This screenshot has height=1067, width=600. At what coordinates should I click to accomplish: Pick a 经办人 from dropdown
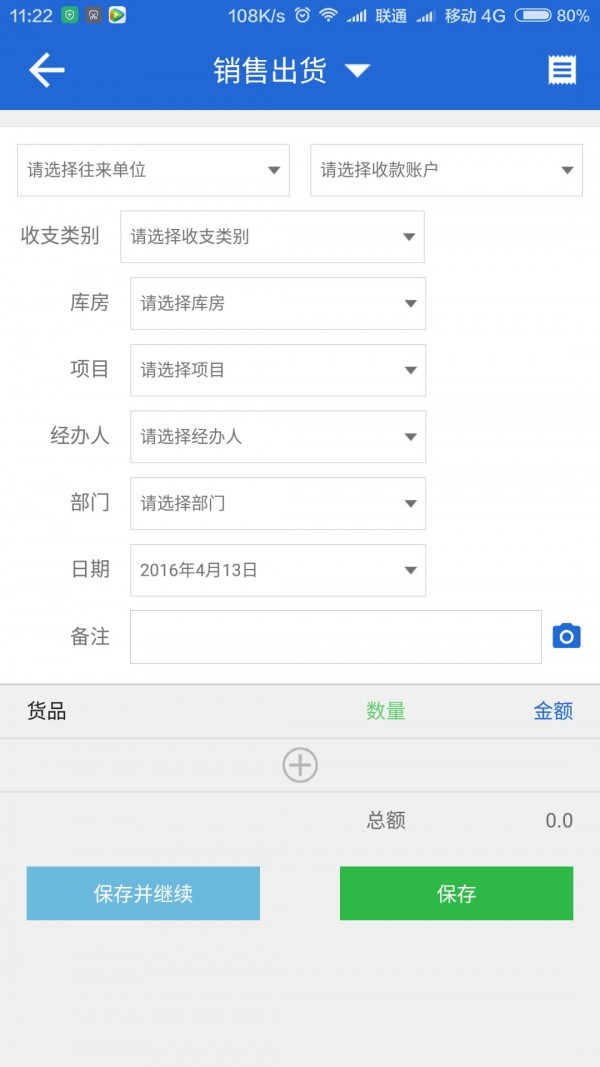(x=278, y=437)
